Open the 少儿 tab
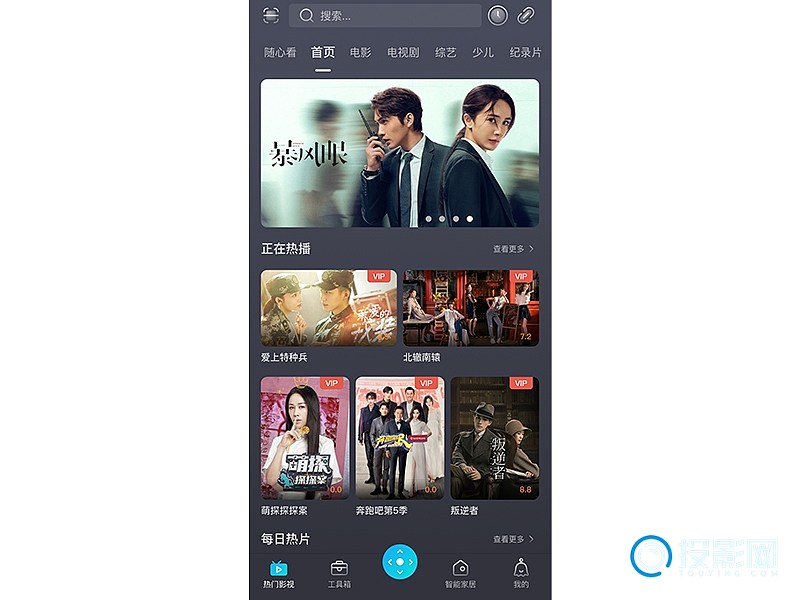The image size is (800, 600). 483,52
